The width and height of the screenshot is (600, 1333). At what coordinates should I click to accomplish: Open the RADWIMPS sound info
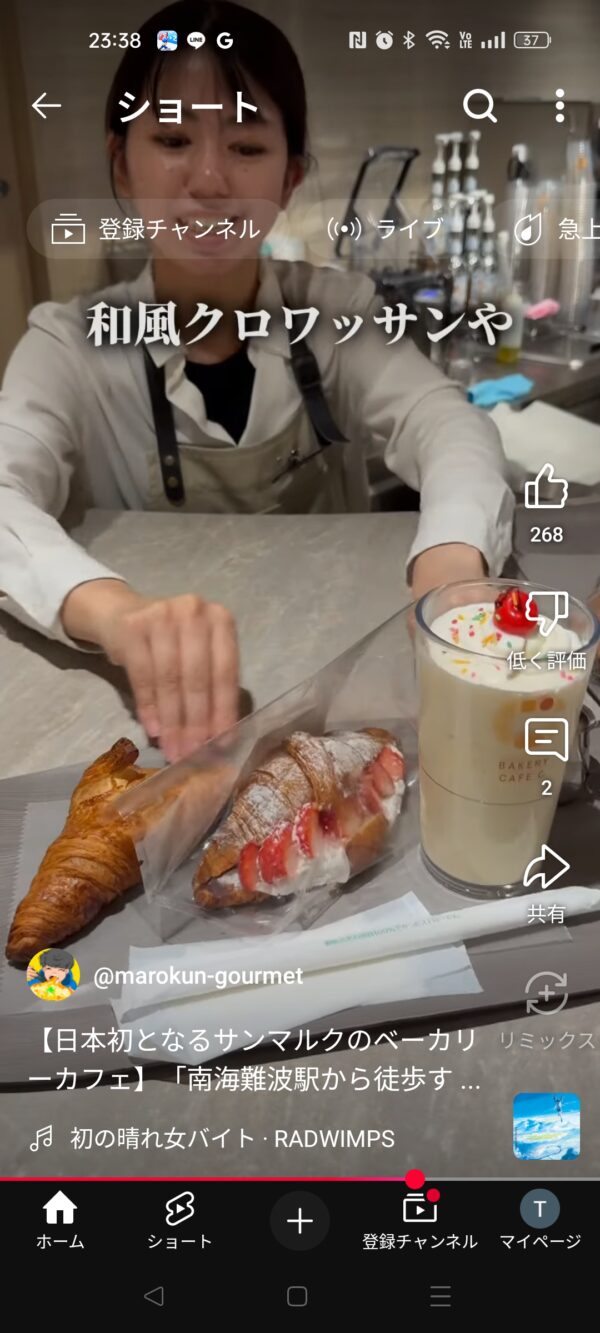230,1138
